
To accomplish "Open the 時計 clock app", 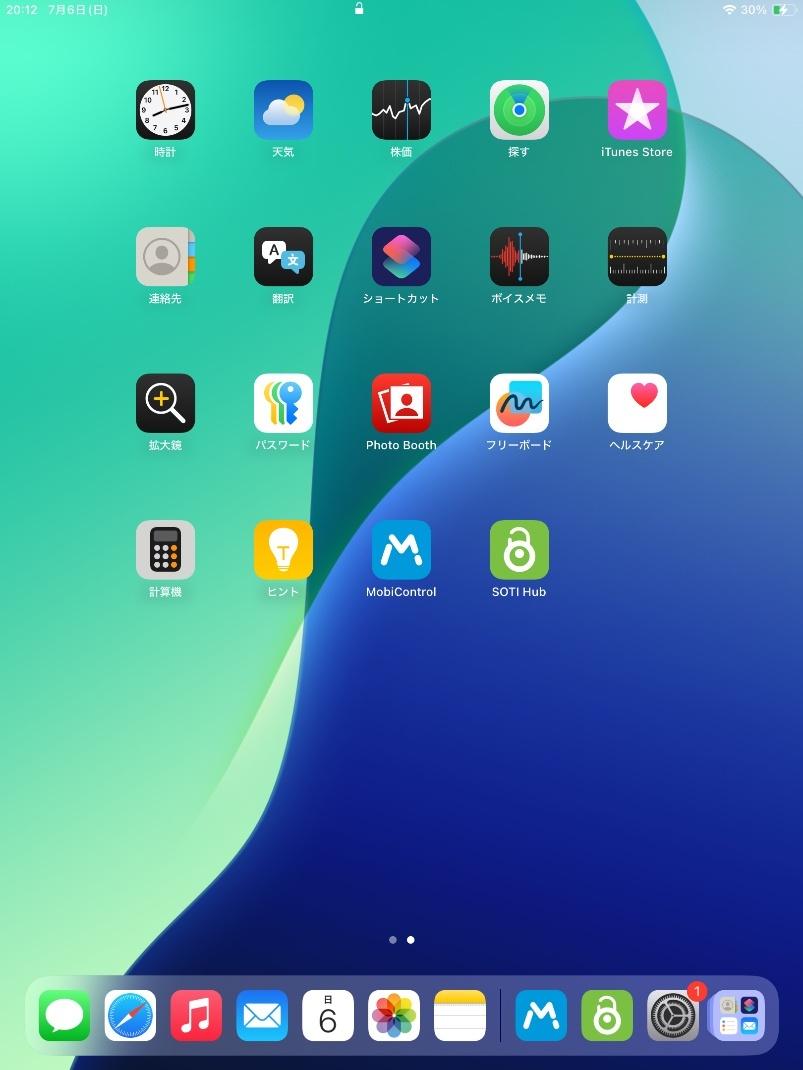I will [x=165, y=110].
